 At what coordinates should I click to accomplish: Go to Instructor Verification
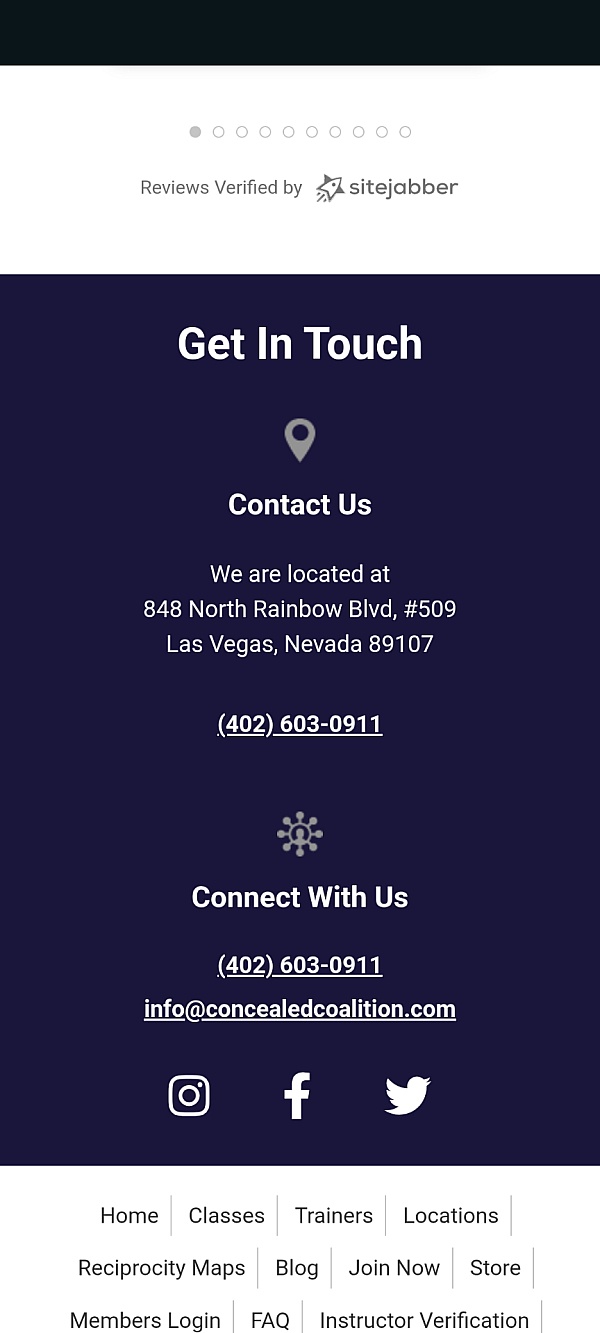pos(424,1320)
